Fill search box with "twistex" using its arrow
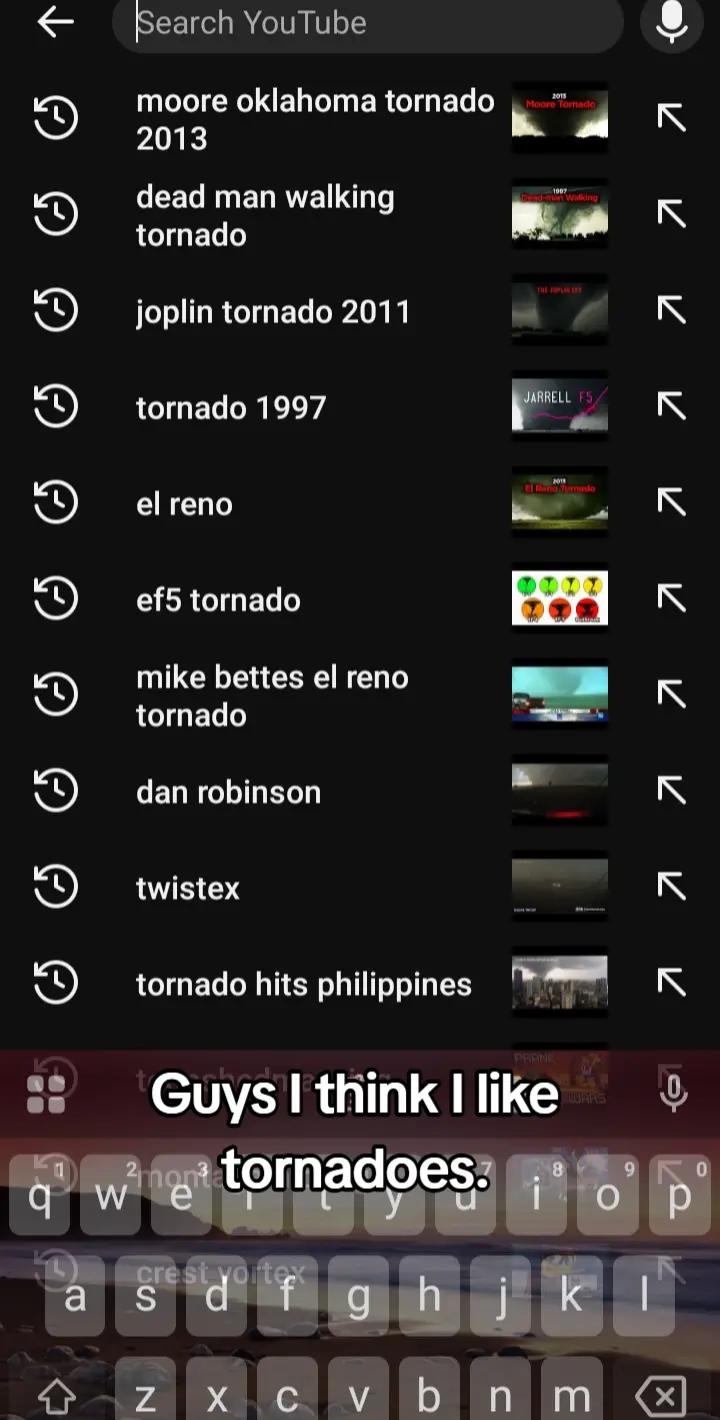Image resolution: width=720 pixels, height=1420 pixels. [x=672, y=887]
